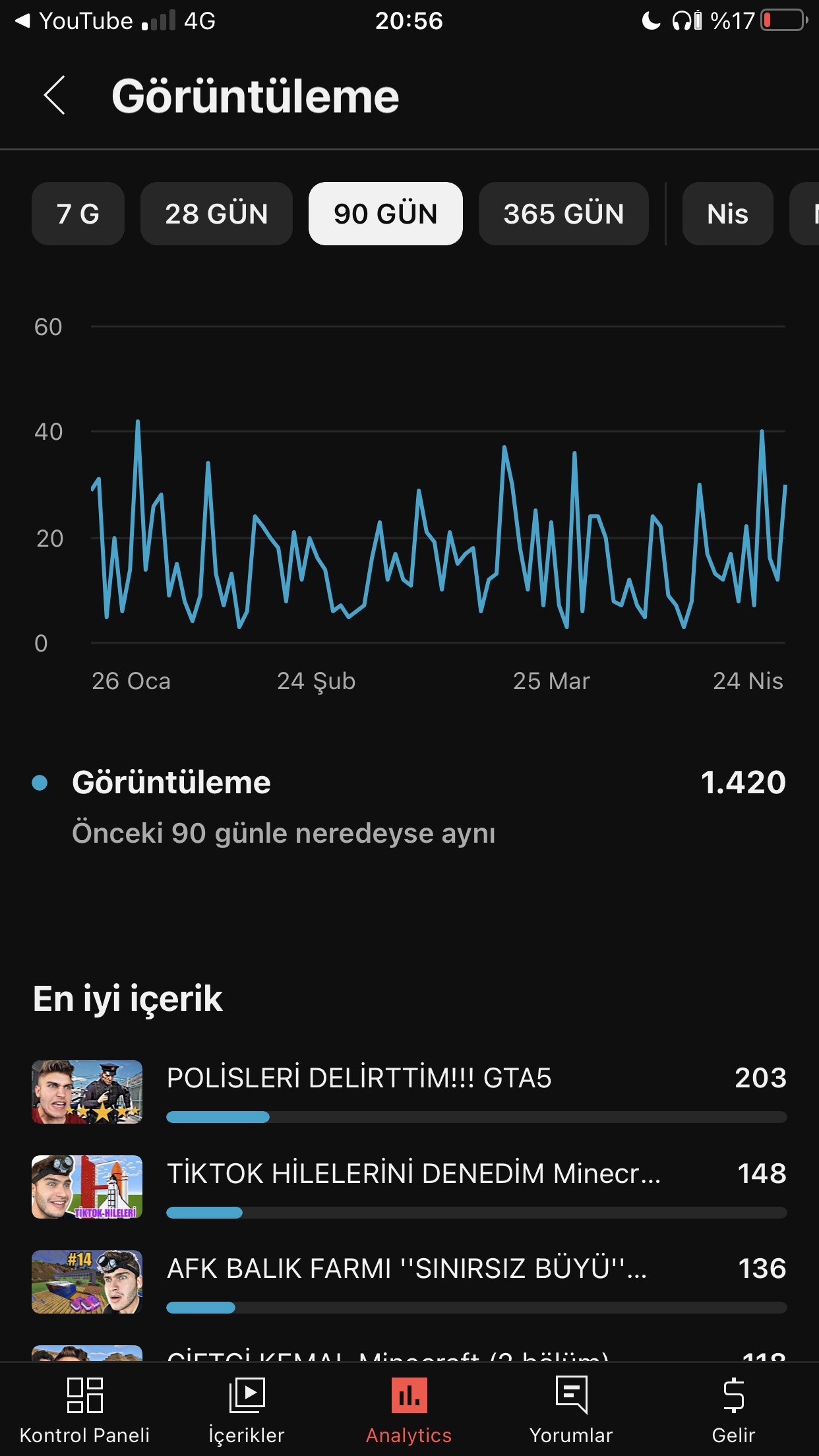Go to Kontrol Paneli tab
Screen dimensions: 819x1456
point(85,1410)
